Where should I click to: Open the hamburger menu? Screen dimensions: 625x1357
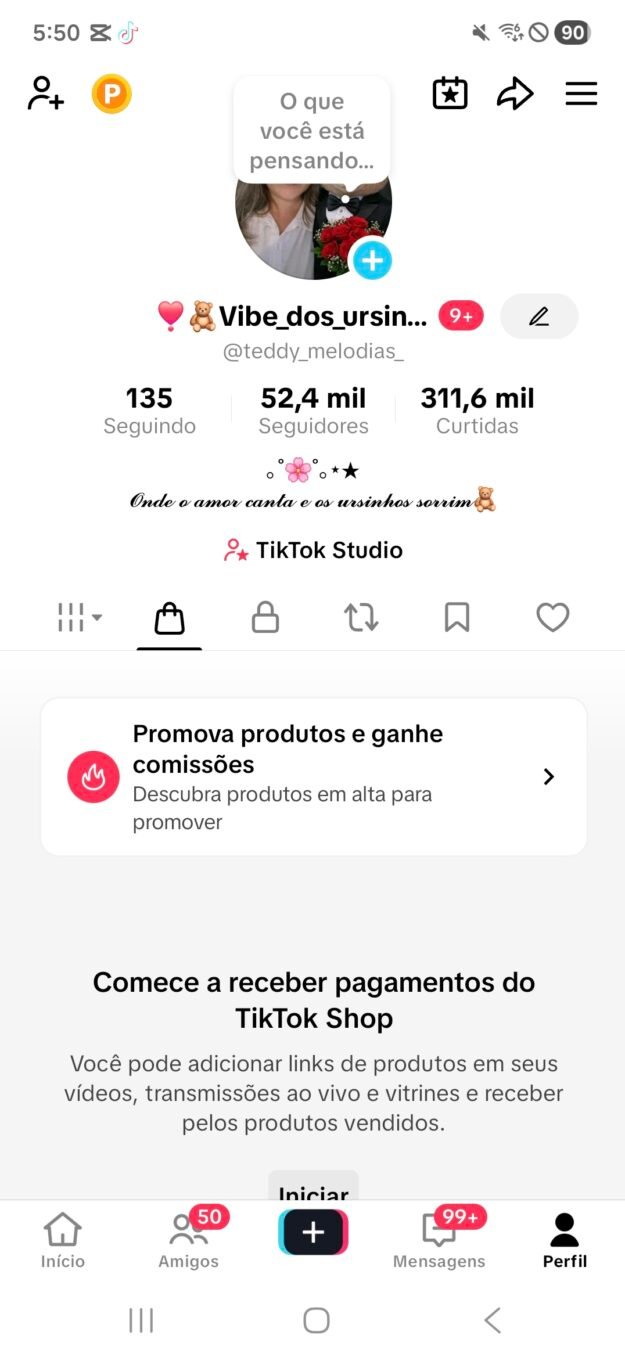(x=581, y=94)
